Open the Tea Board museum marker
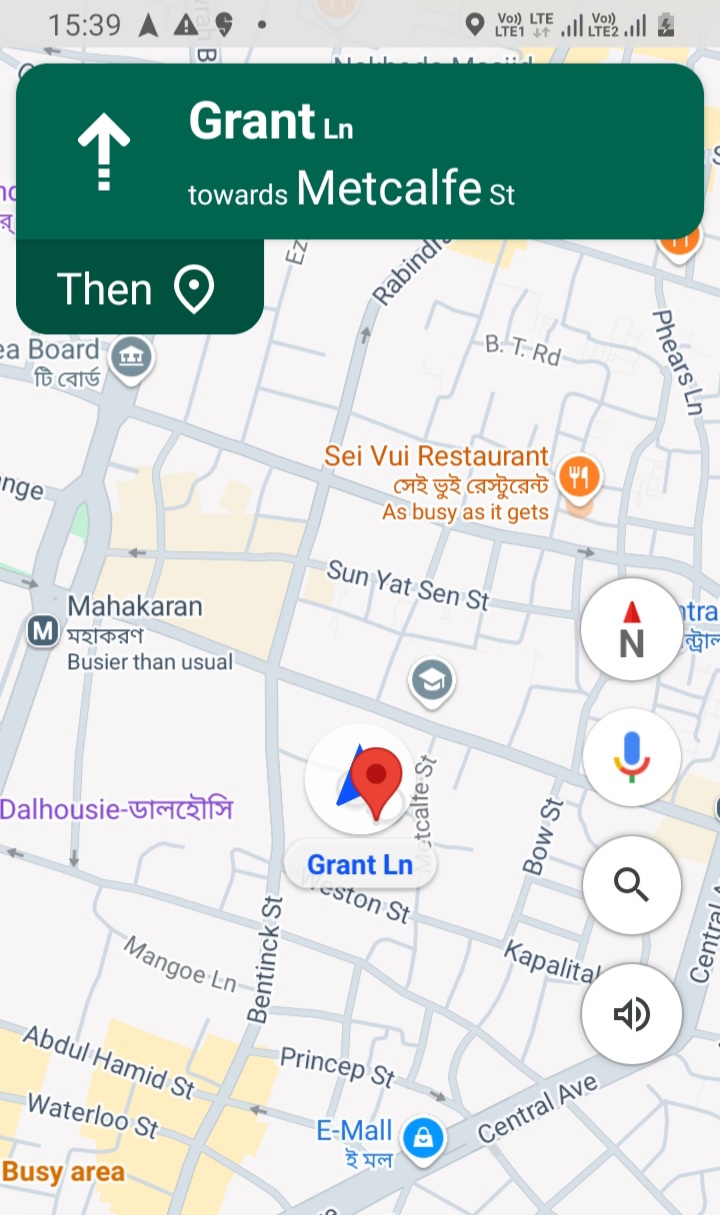The height and width of the screenshot is (1215, 720). coord(131,357)
